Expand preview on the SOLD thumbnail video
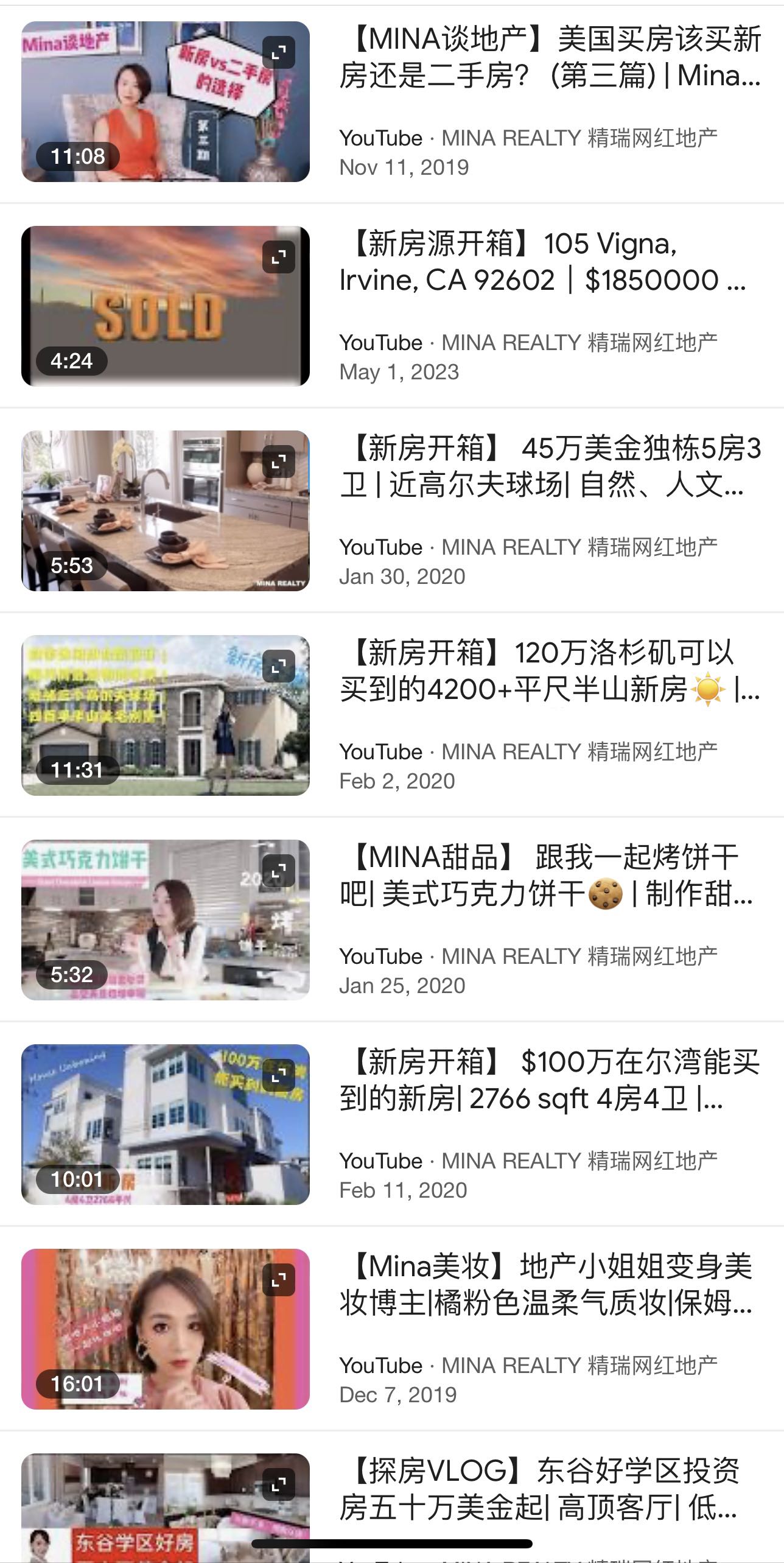 coord(278,257)
